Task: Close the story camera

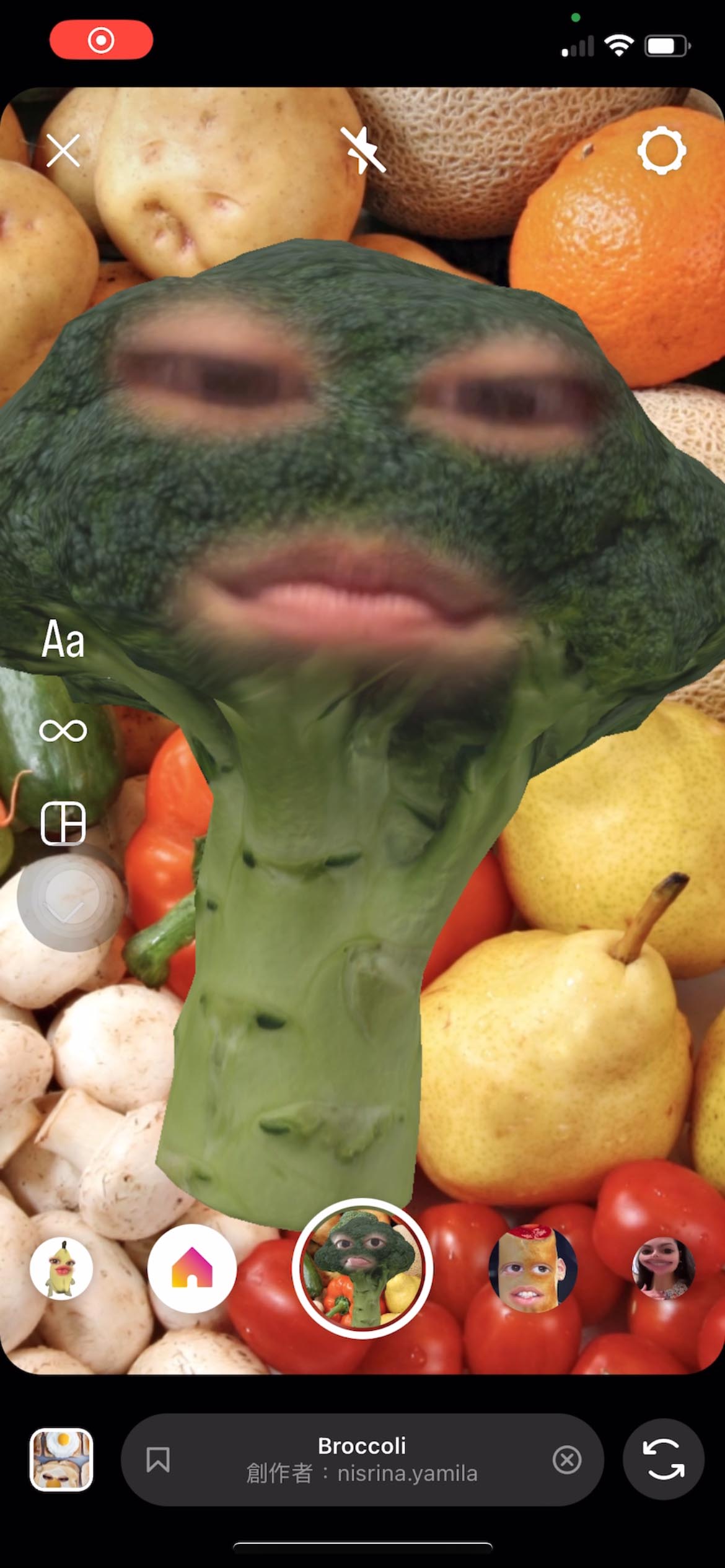Action: [x=63, y=150]
